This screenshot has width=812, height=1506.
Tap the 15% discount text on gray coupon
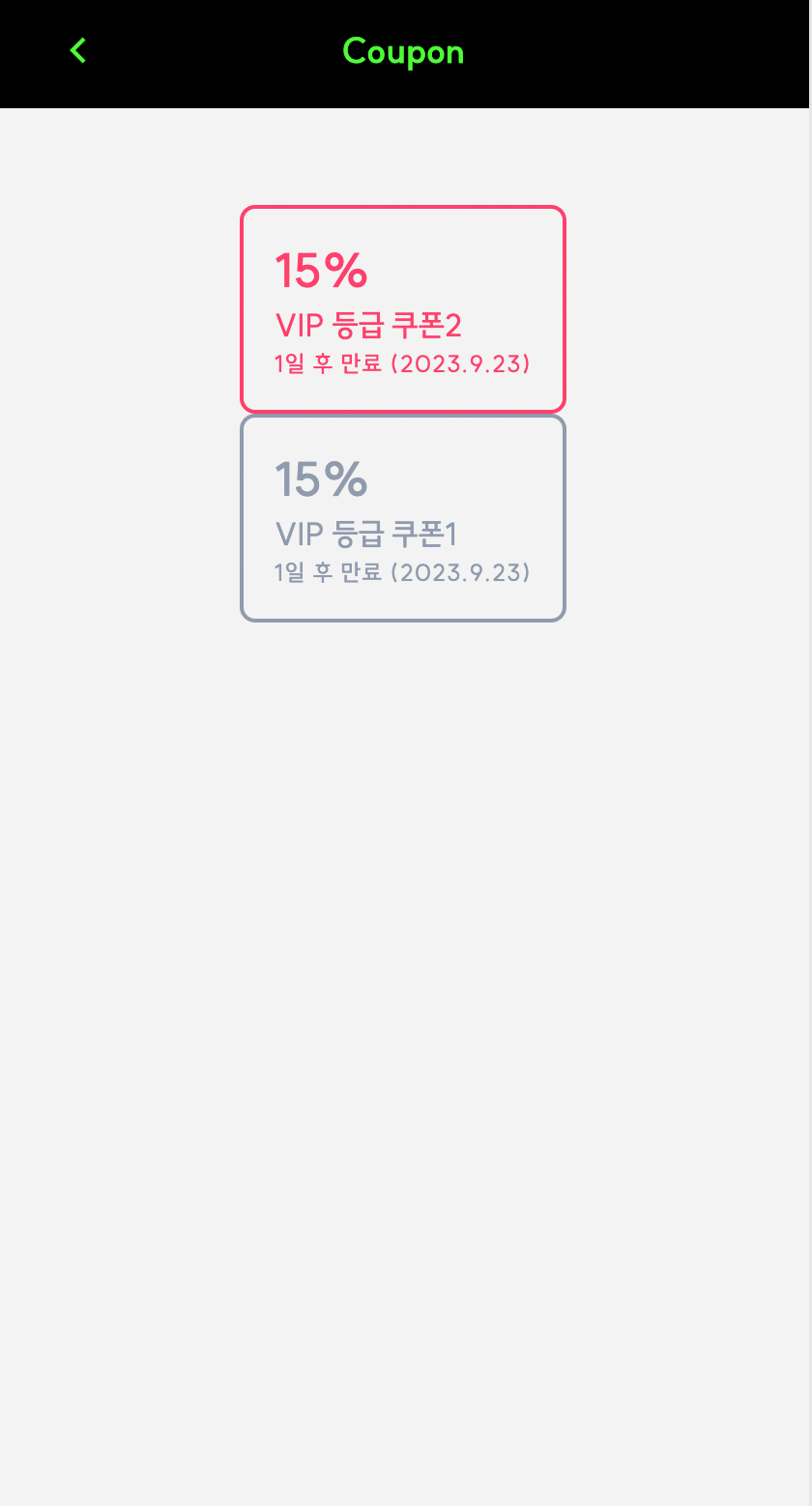tap(321, 478)
